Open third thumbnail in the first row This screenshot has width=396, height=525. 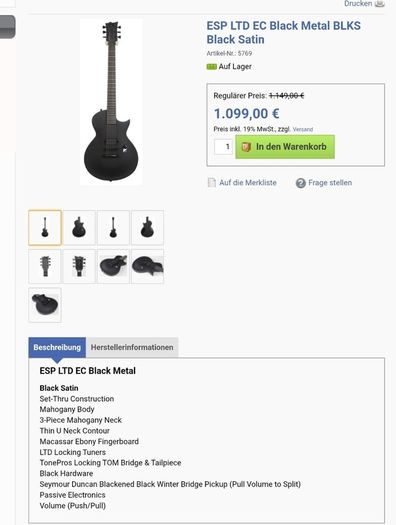[113, 228]
